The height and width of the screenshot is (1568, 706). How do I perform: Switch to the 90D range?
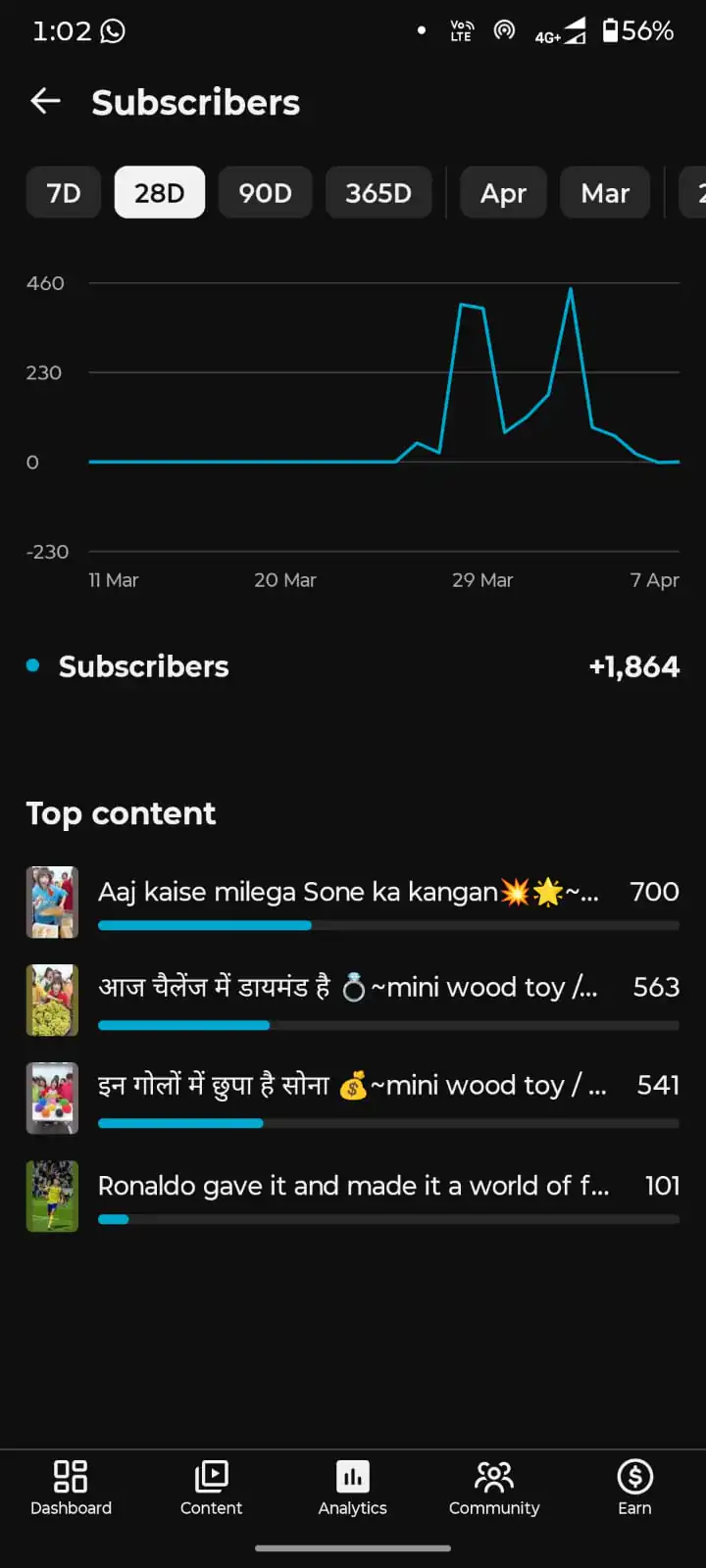click(265, 193)
